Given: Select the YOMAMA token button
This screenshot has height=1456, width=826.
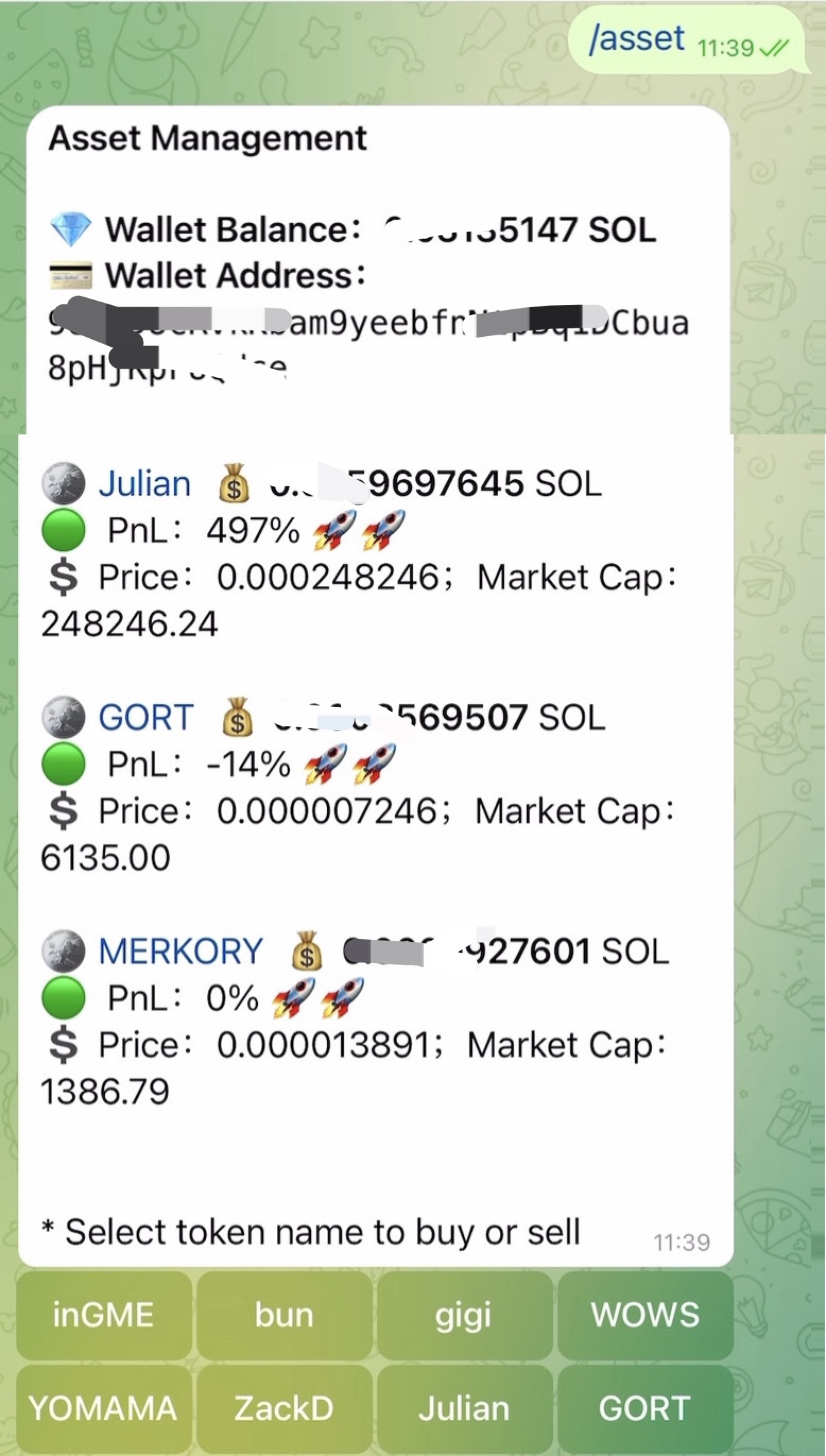Looking at the screenshot, I should pos(103,1409).
